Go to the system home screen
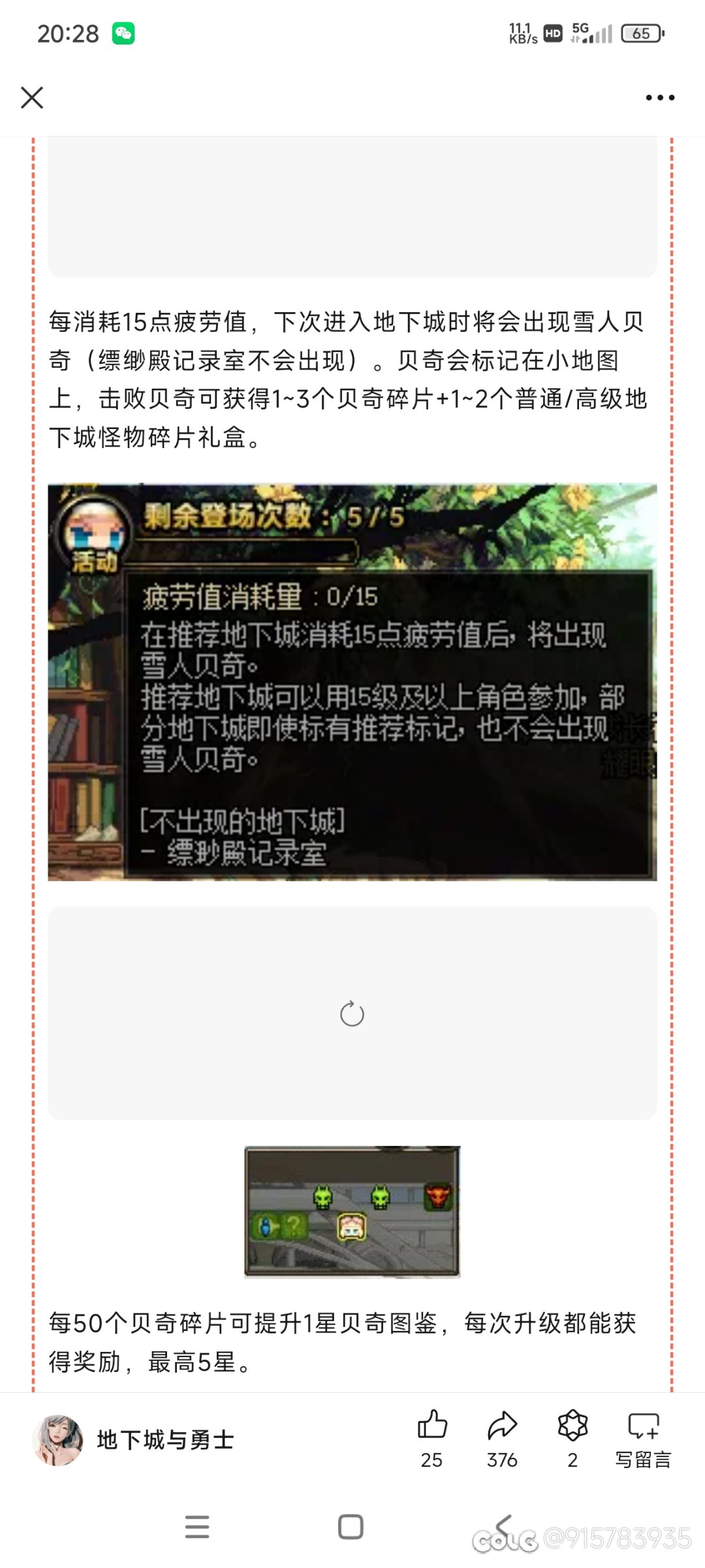Image resolution: width=705 pixels, height=1568 pixels. pos(351,1527)
